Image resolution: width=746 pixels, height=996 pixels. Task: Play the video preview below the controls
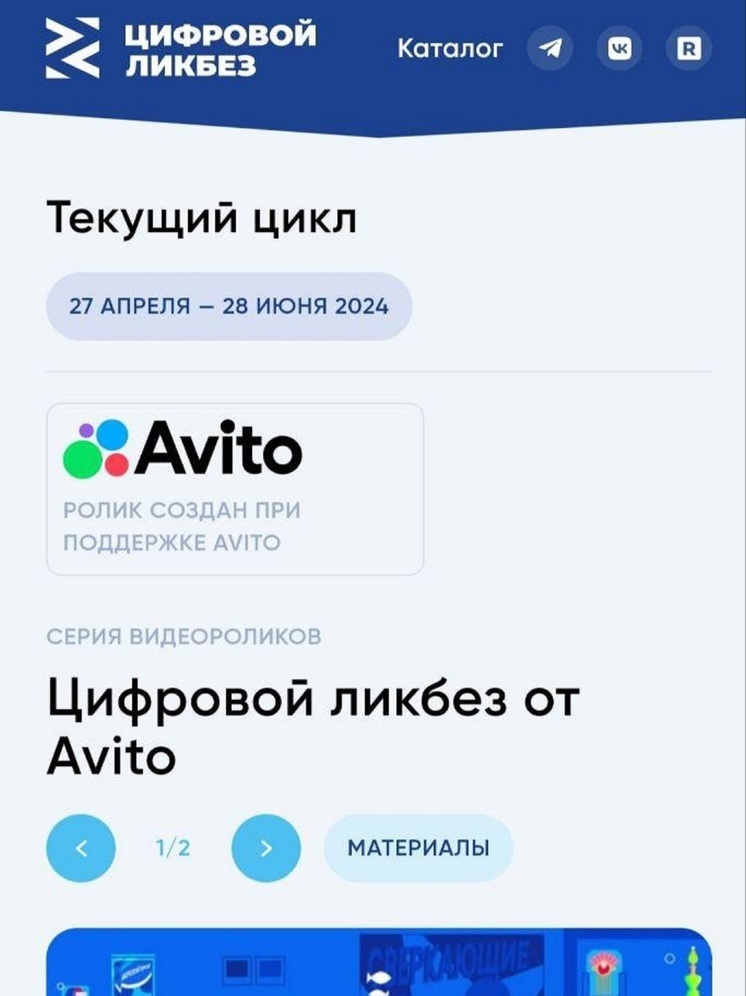(x=379, y=962)
